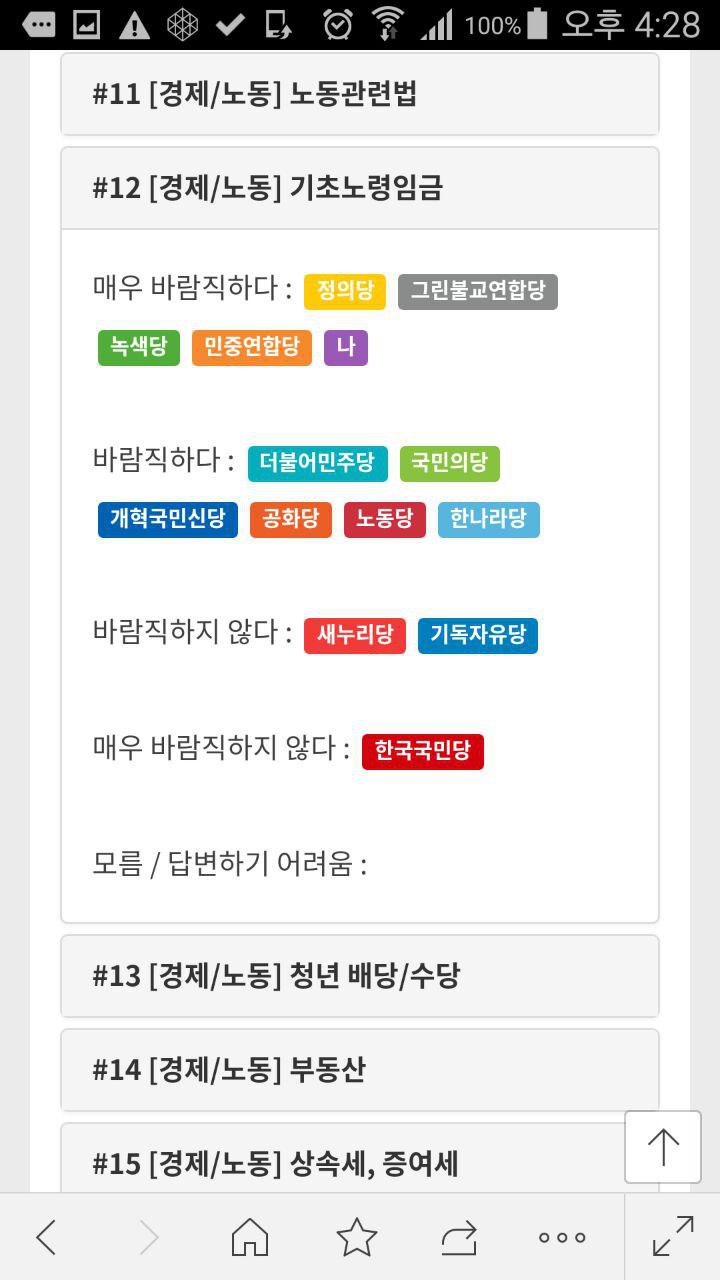The image size is (720, 1280).
Task: Expand #15 상속세, 증여세
Action: [x=340, y=1163]
